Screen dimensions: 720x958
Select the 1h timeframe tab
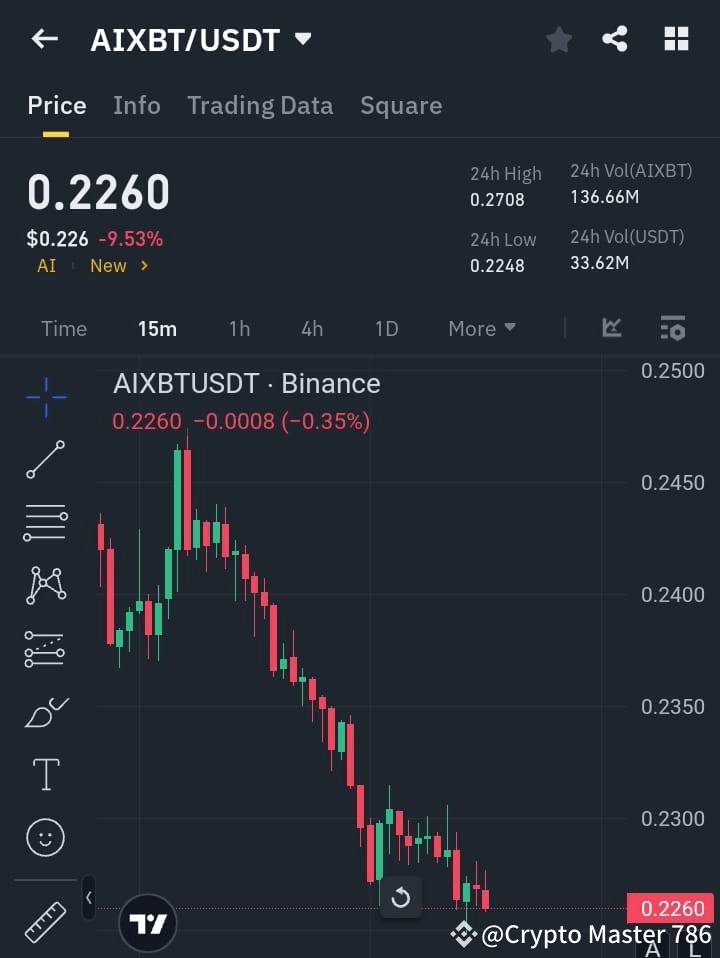point(239,328)
